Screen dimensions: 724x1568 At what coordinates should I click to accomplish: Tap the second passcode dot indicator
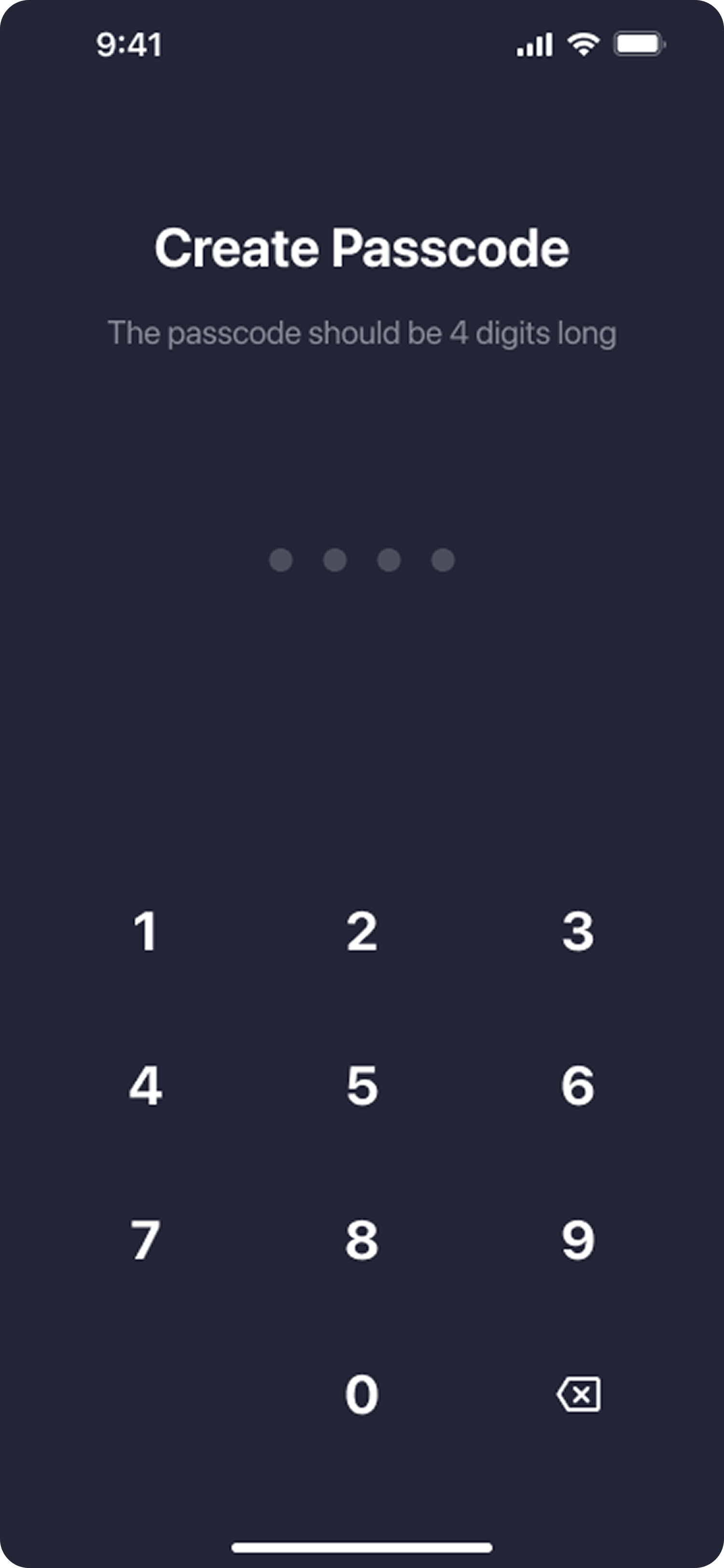point(335,560)
